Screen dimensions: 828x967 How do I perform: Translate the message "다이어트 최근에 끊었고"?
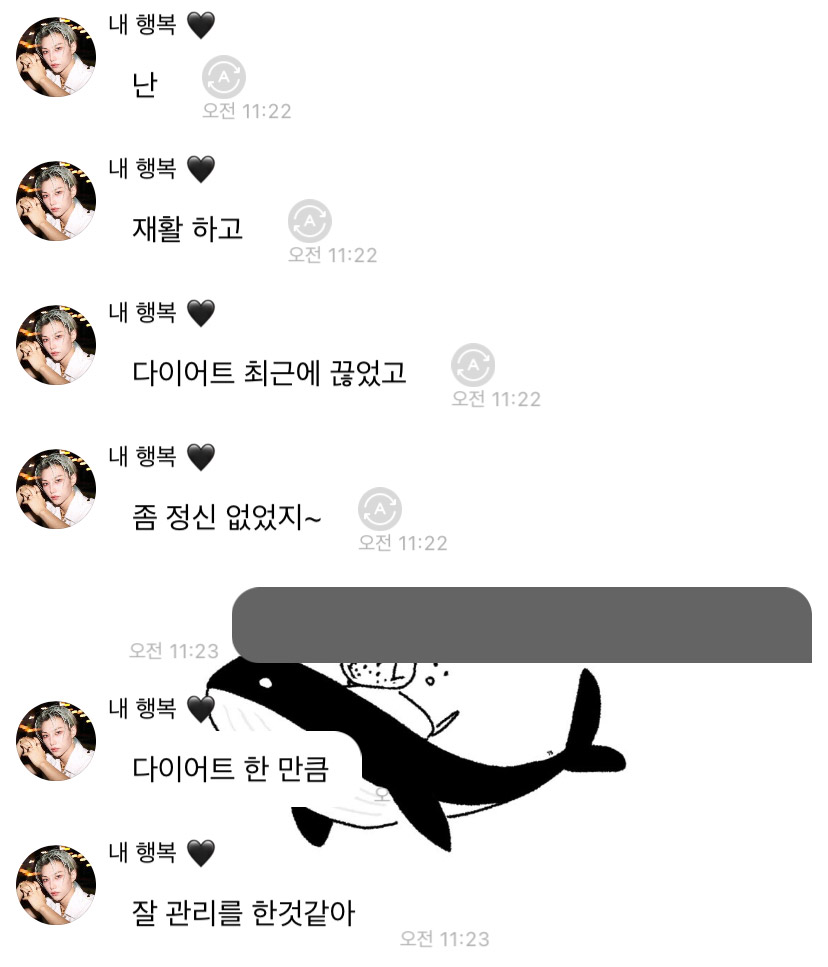coord(473,365)
